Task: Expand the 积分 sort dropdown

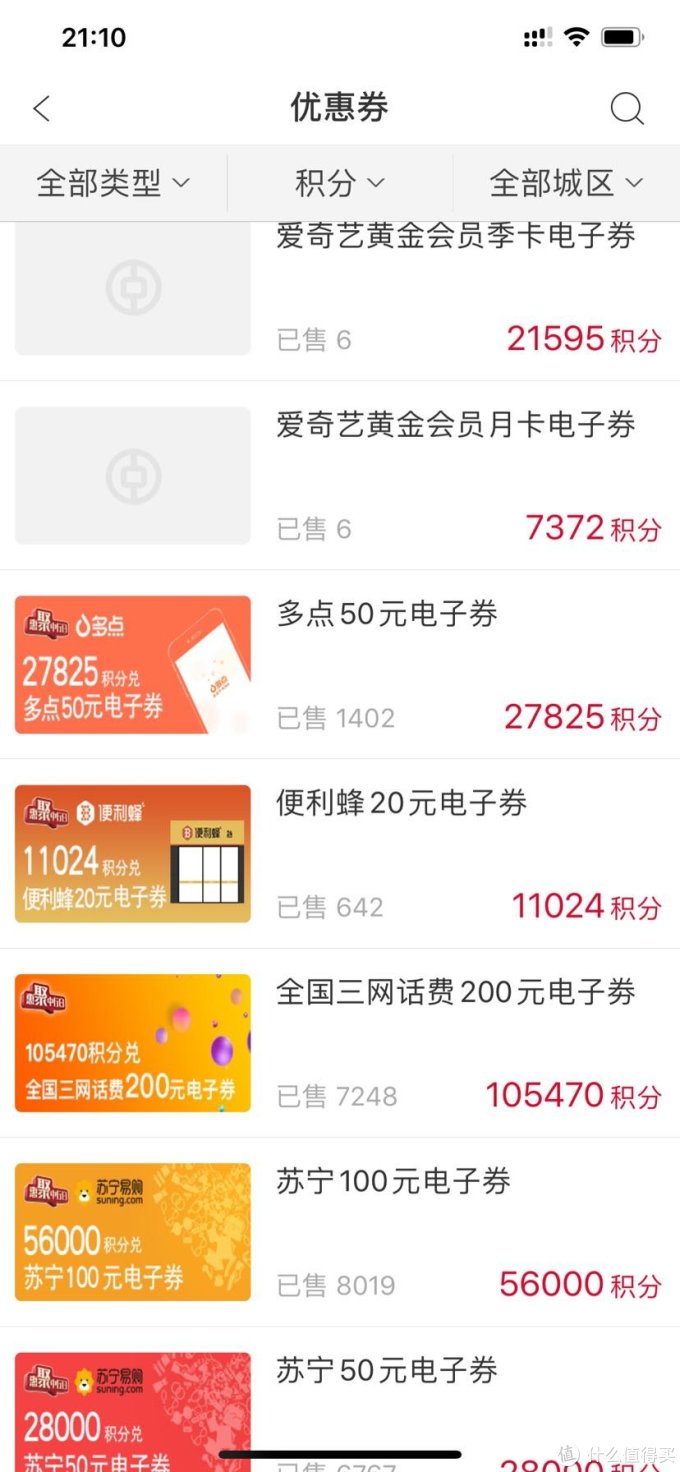Action: [340, 183]
